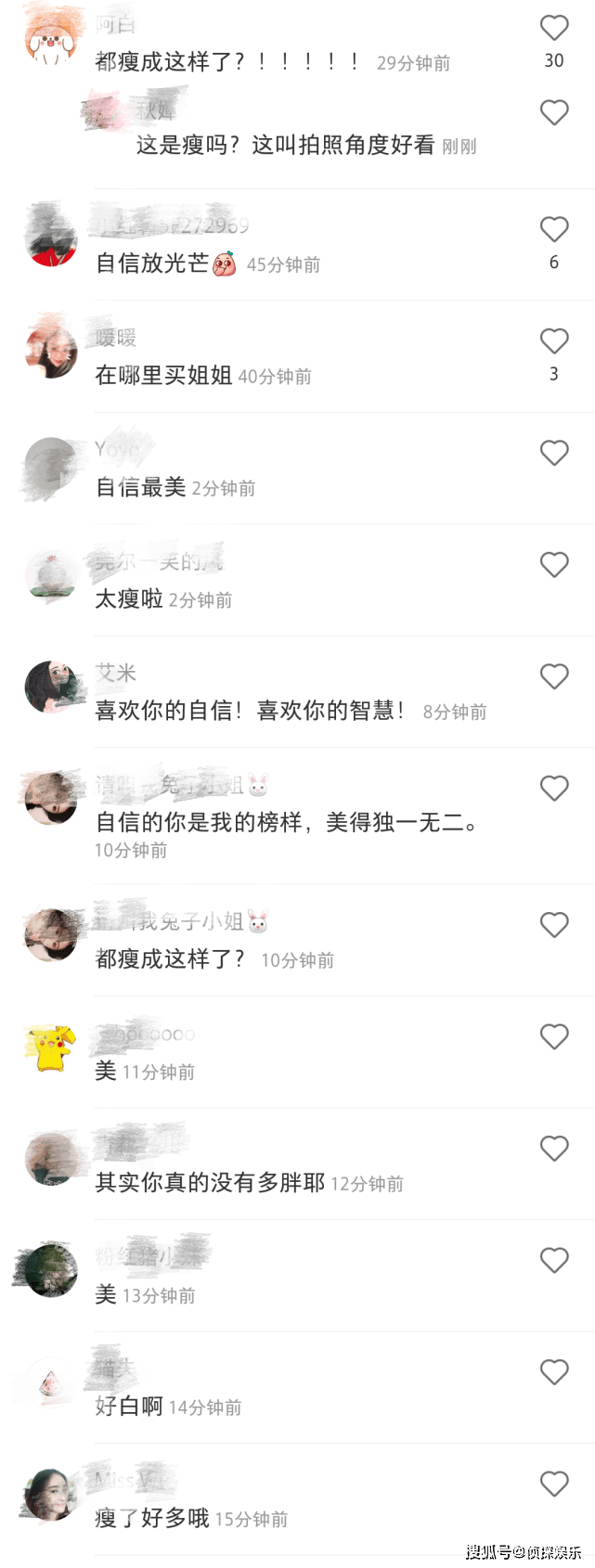Image resolution: width=595 pixels, height=1568 pixels.
Task: Like the comment '自信的你是我的榜样'
Action: tap(554, 789)
